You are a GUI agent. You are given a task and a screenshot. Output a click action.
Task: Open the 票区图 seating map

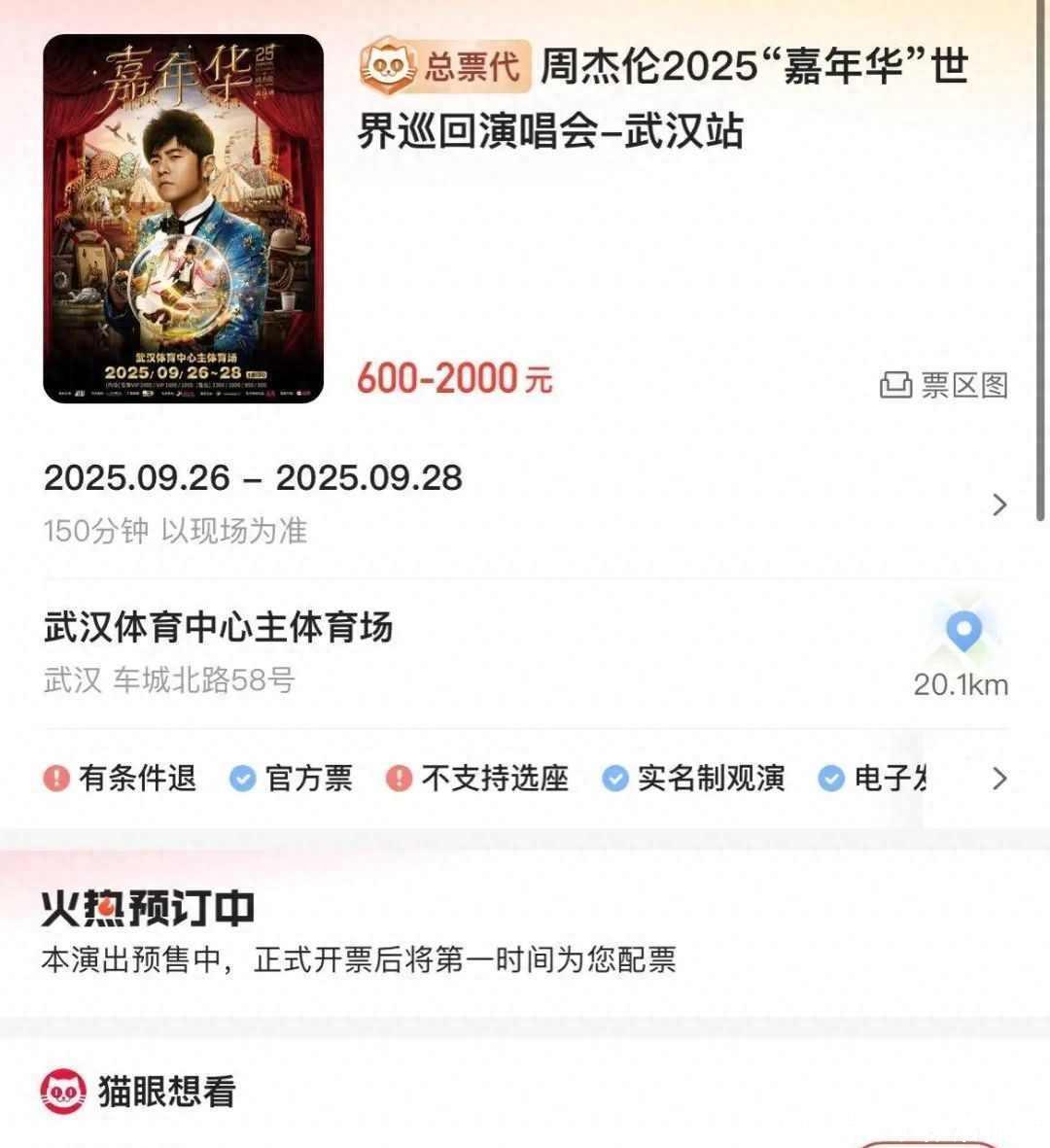944,385
